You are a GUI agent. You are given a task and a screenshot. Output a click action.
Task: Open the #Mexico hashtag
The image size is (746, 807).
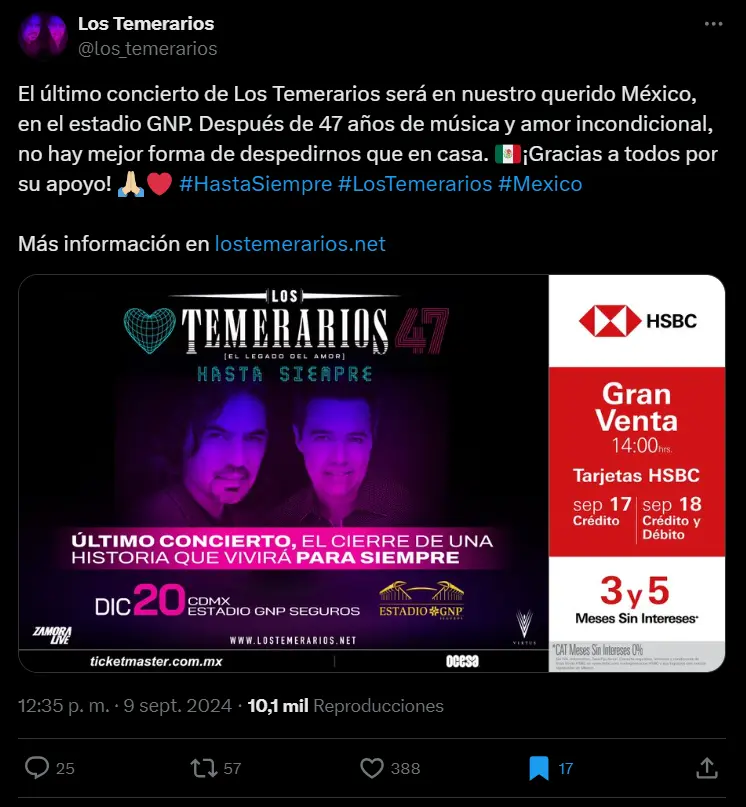(x=540, y=184)
